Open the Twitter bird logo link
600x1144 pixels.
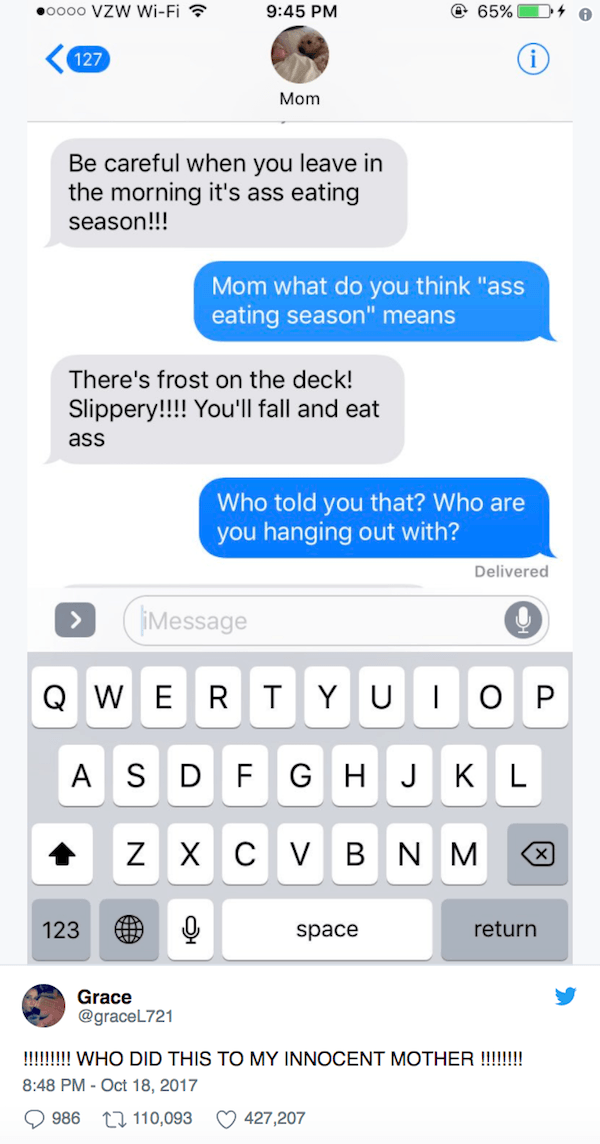(566, 997)
